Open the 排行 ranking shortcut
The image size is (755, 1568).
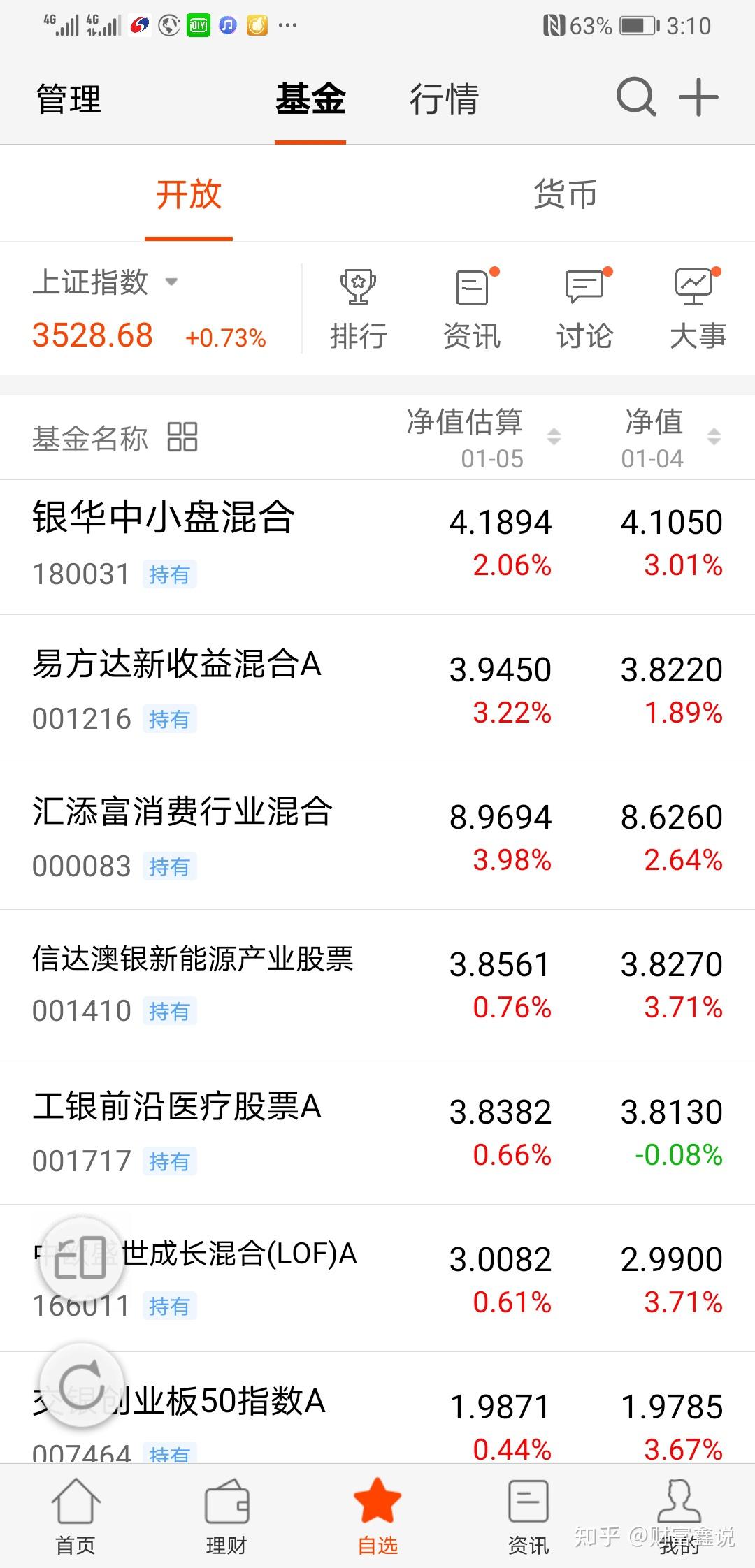tap(358, 308)
